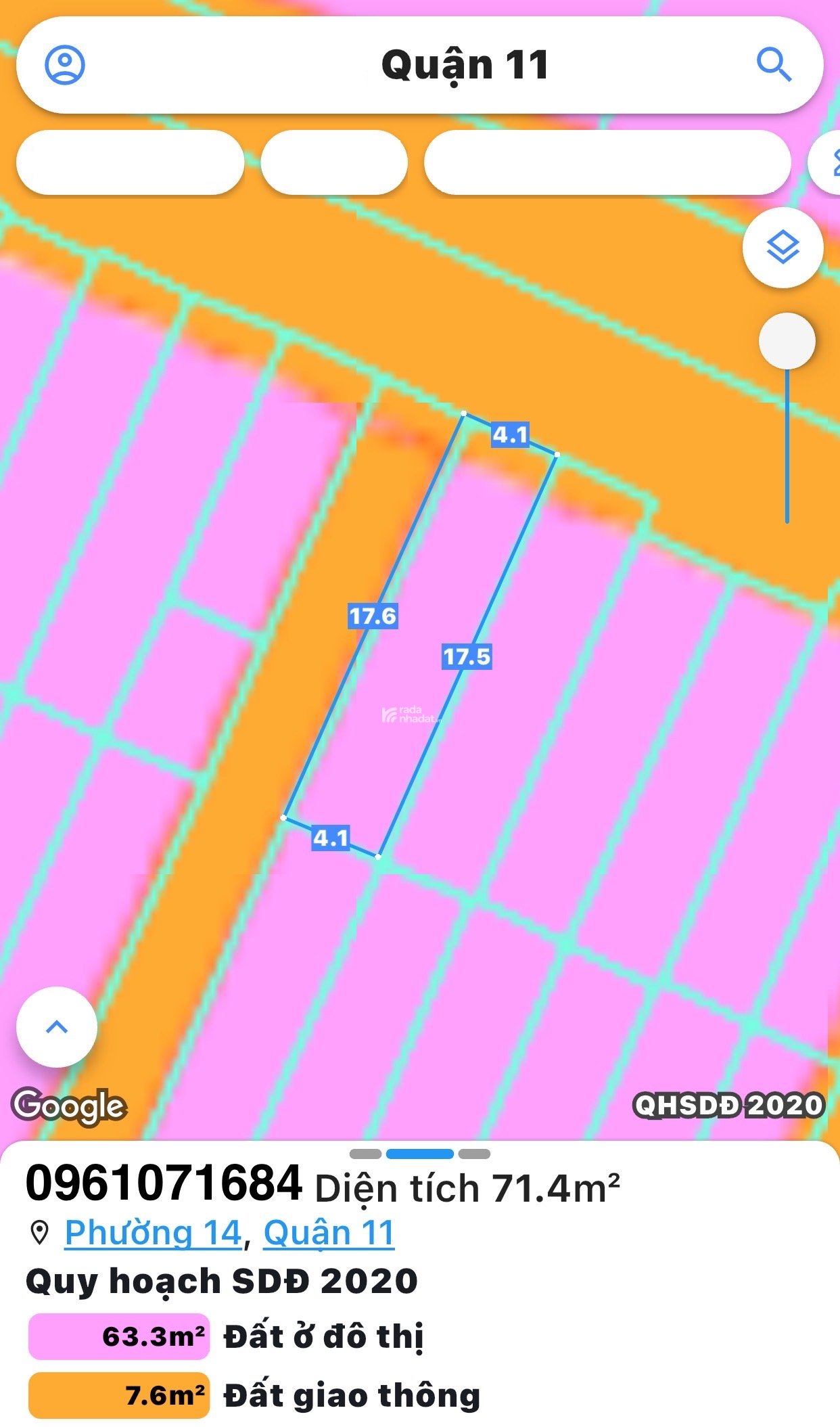The image size is (840, 1427).
Task: Tap the search magnifier icon
Action: (774, 65)
